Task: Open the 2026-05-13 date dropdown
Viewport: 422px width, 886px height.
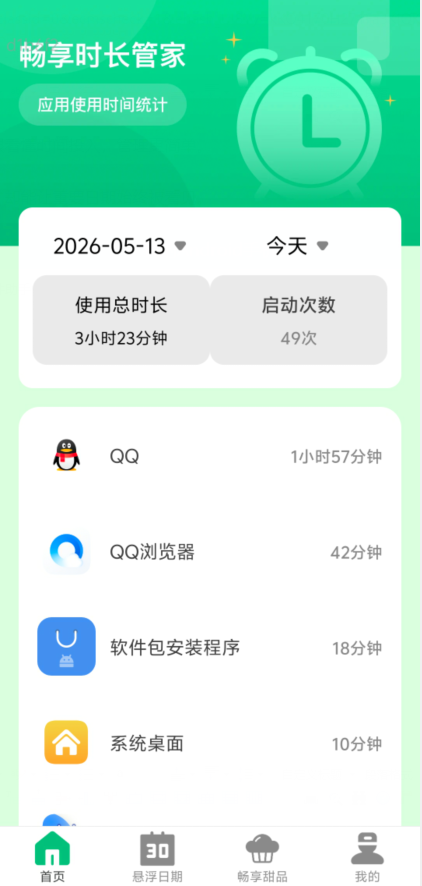Action: pyautogui.click(x=120, y=246)
